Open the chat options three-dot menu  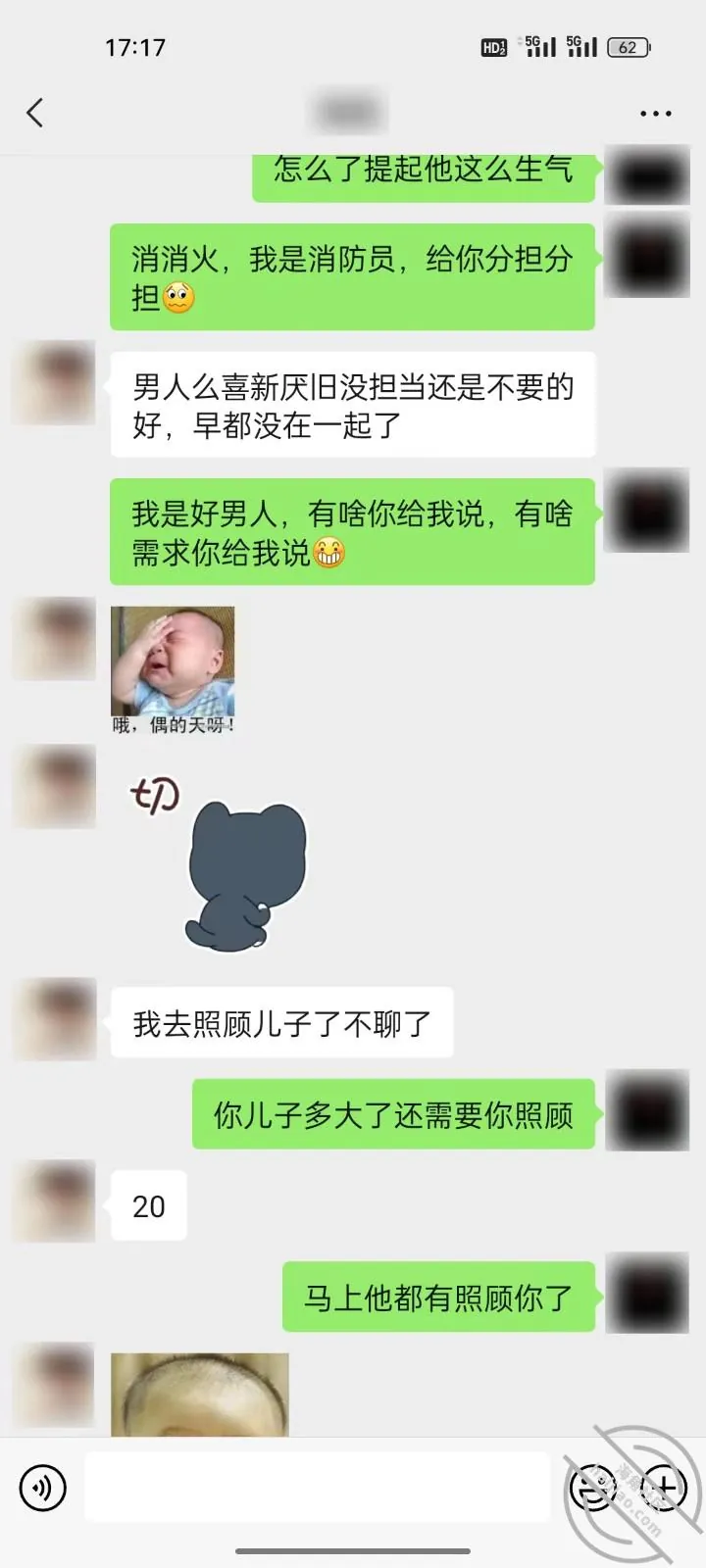(656, 114)
